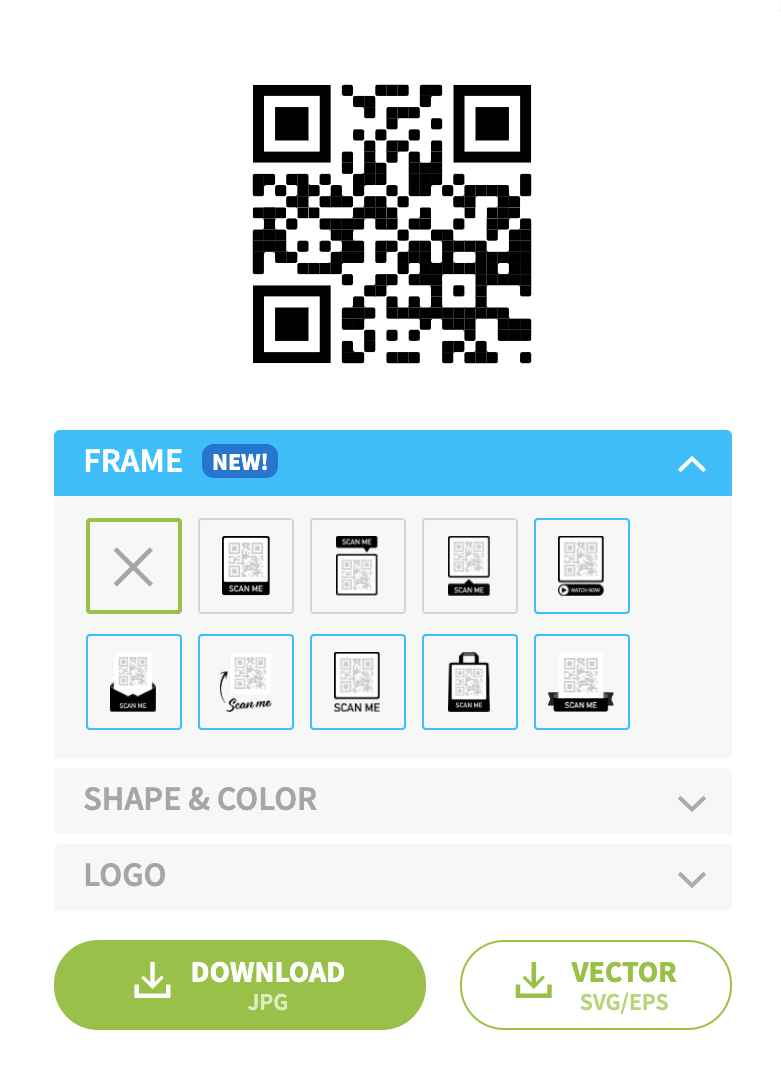
Task: Expand the Logo section
Action: pyautogui.click(x=392, y=876)
